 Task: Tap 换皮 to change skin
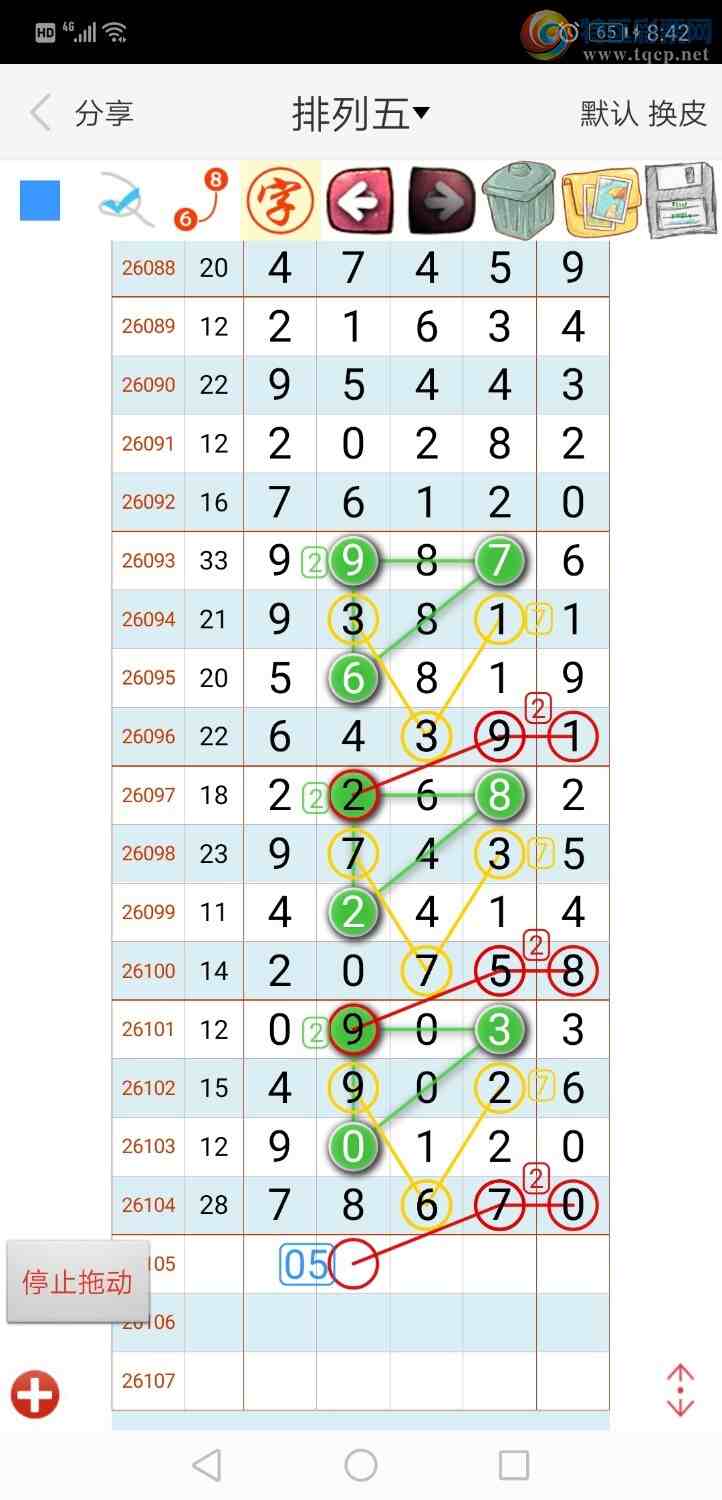(x=677, y=113)
